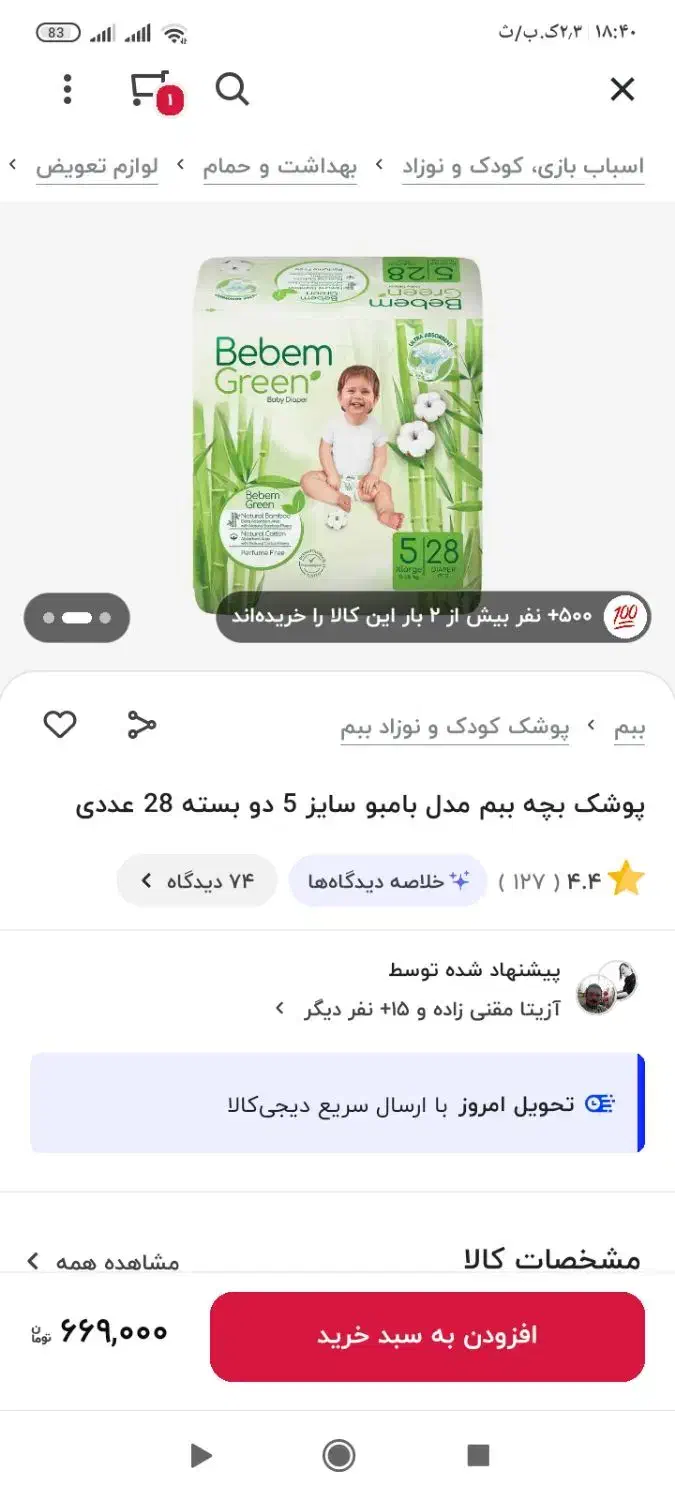Tap مشاهده همه for product specifications
Image resolution: width=675 pixels, height=1500 pixels.
(x=103, y=1262)
